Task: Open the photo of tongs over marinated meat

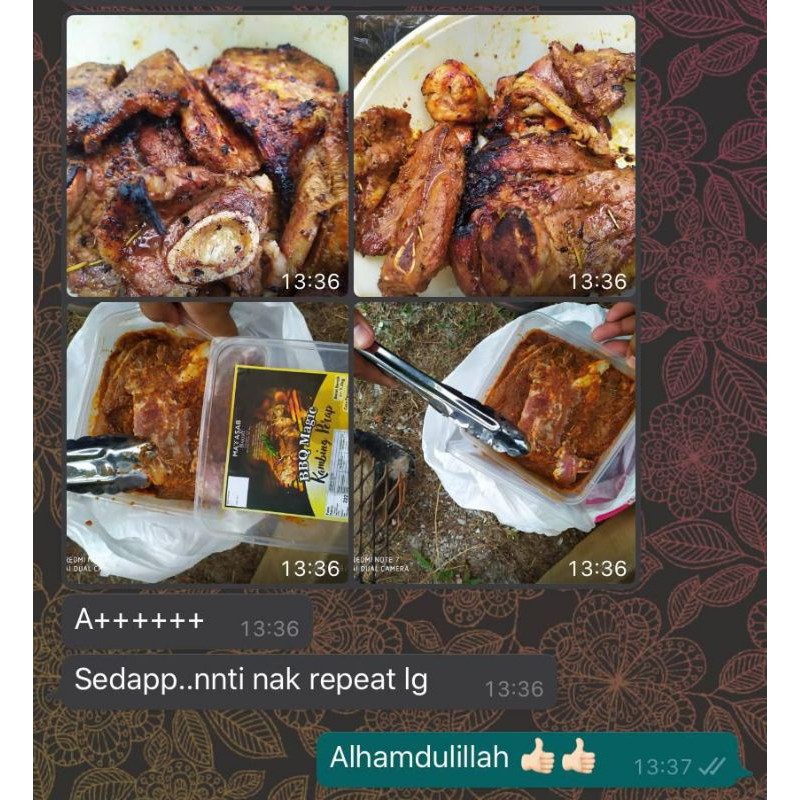Action: click(494, 443)
